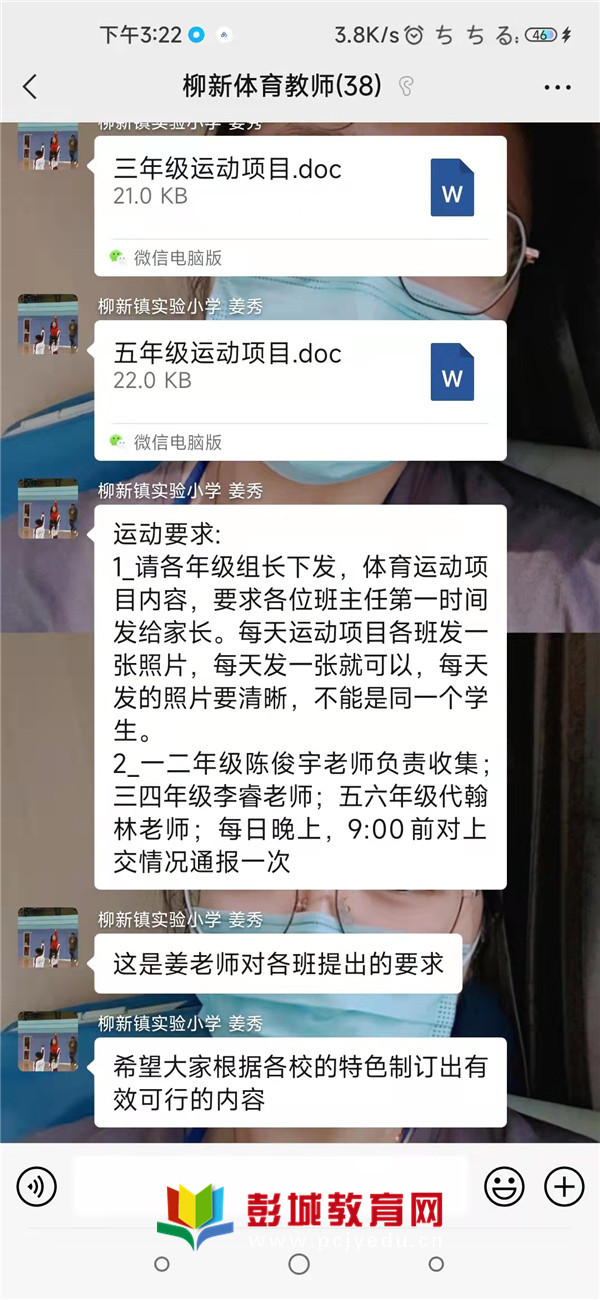Tap the system home button
Image resolution: width=600 pixels, height=1300 pixels.
299,1265
